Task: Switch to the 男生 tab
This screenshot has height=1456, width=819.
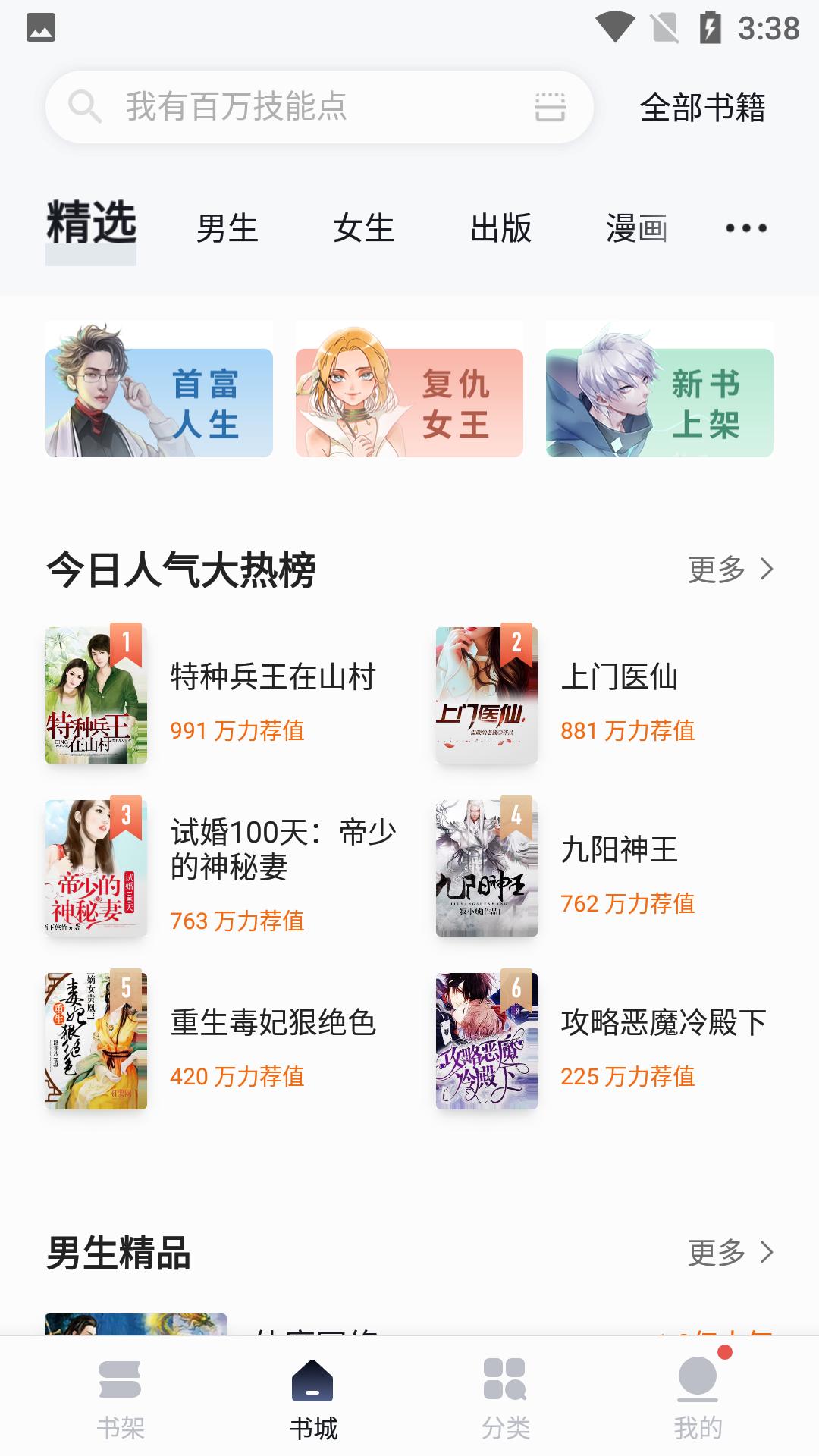Action: [226, 226]
